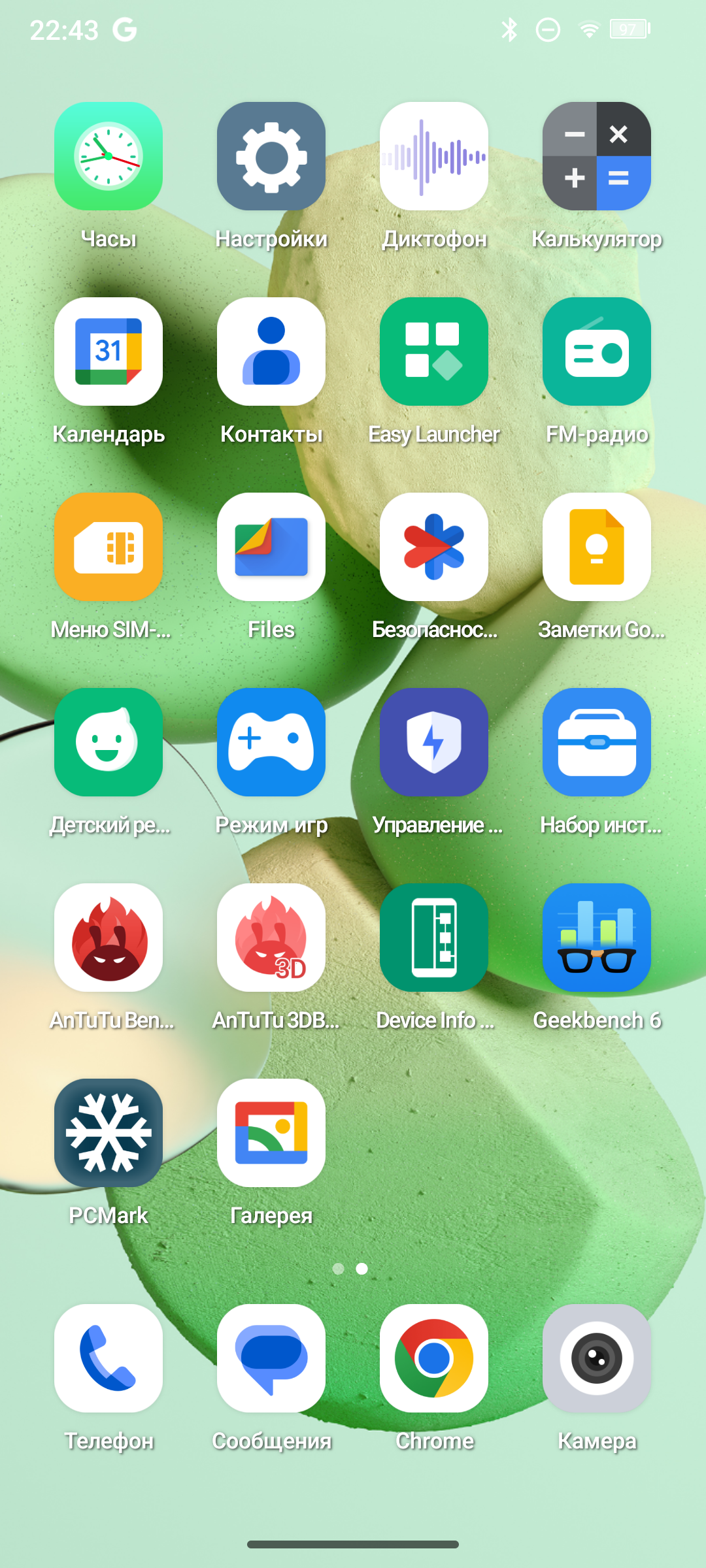Launch Geekbench 6

pos(597,938)
